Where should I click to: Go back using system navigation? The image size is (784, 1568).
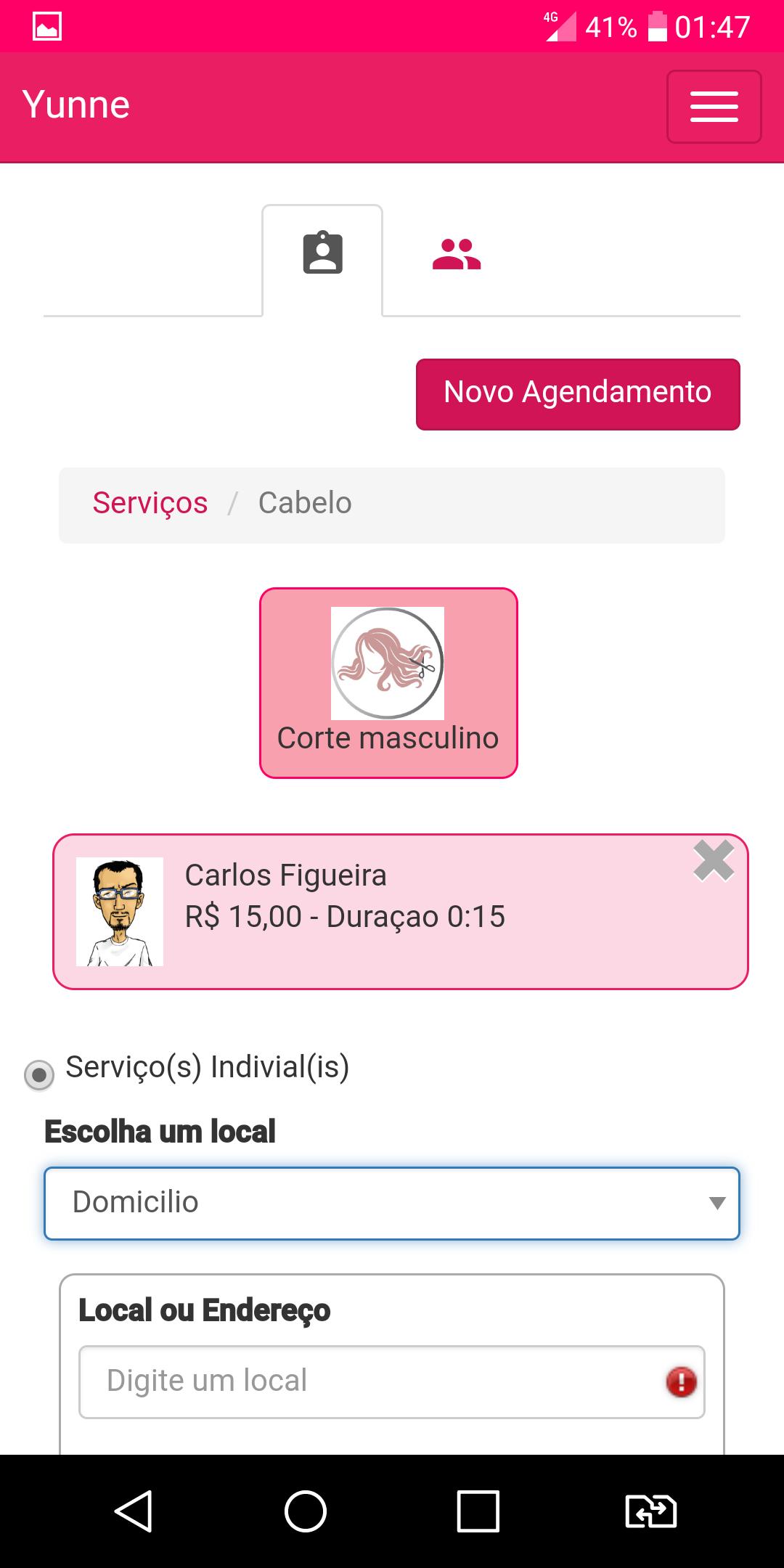[x=134, y=1511]
